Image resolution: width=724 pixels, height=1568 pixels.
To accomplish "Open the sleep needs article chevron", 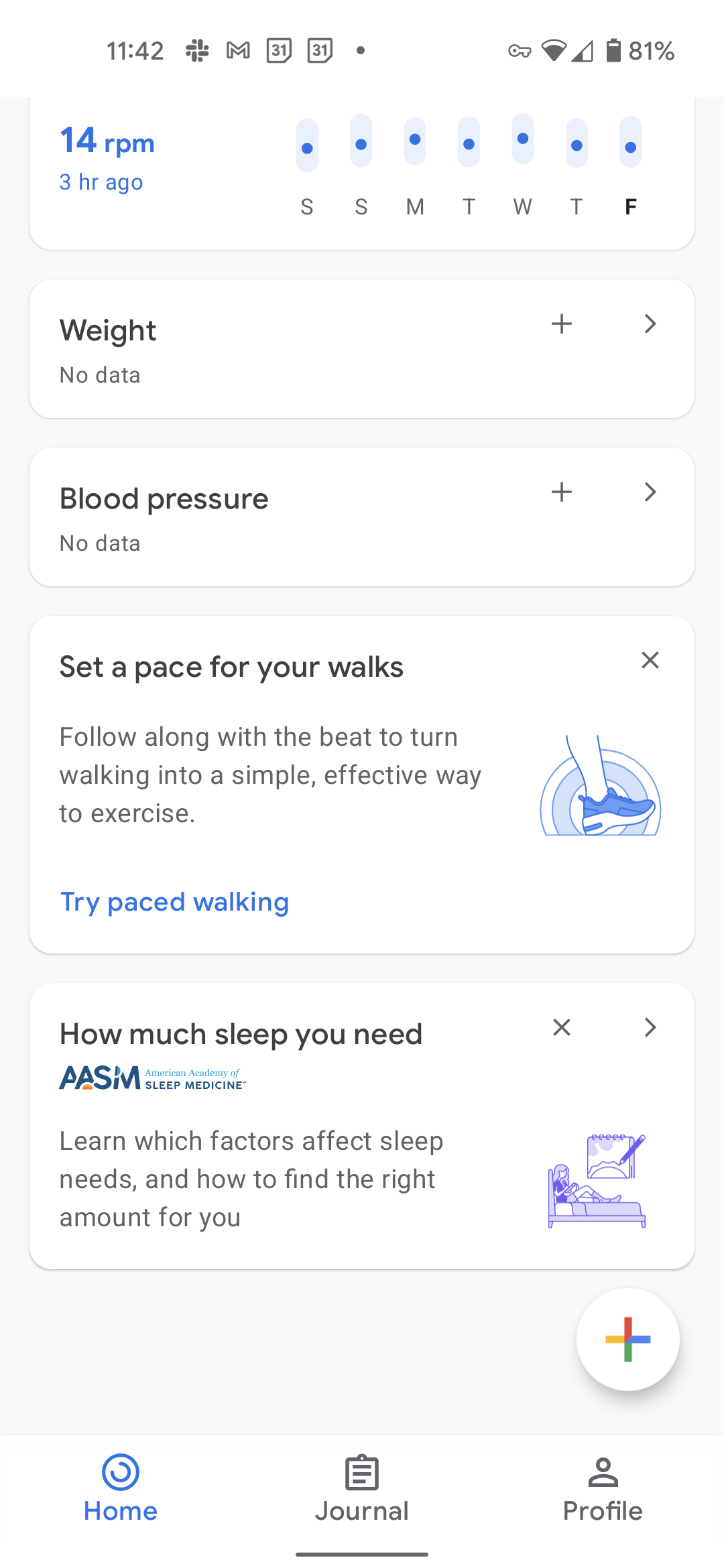I will (x=650, y=1027).
